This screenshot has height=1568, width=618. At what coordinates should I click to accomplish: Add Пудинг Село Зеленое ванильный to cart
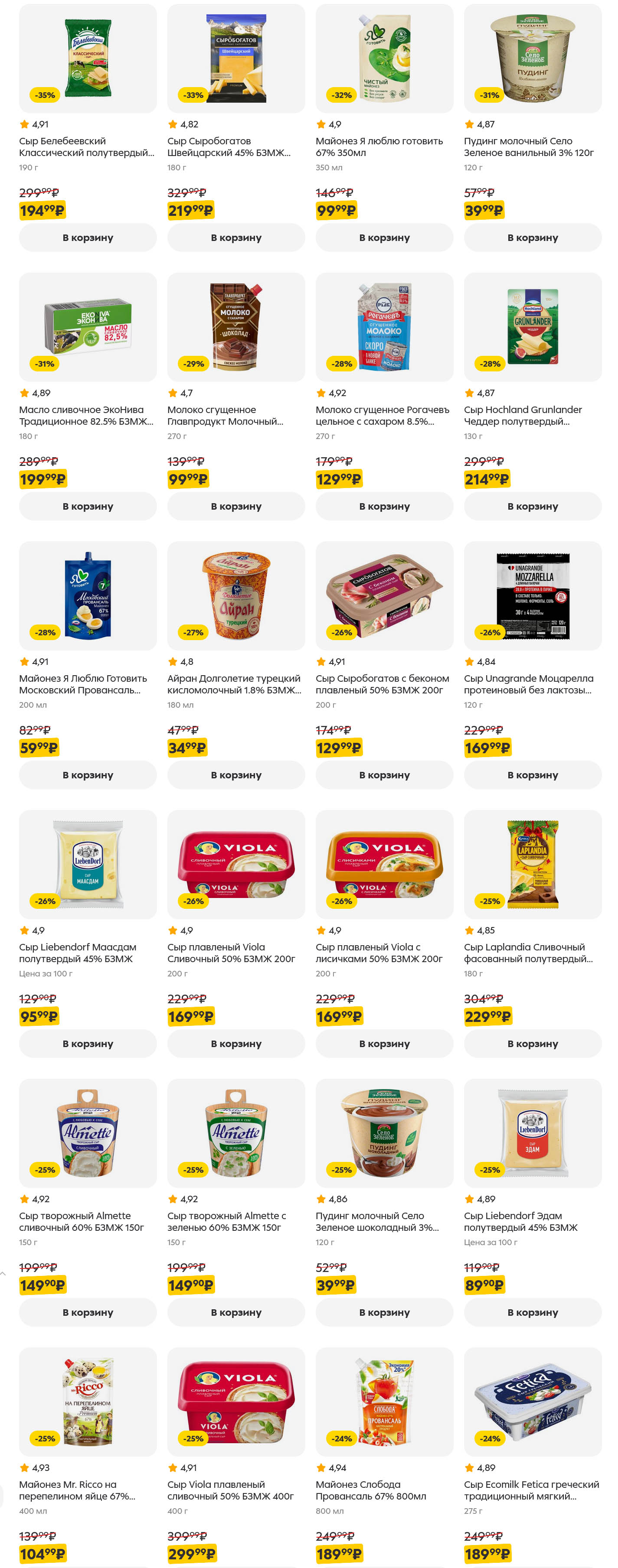tap(532, 237)
